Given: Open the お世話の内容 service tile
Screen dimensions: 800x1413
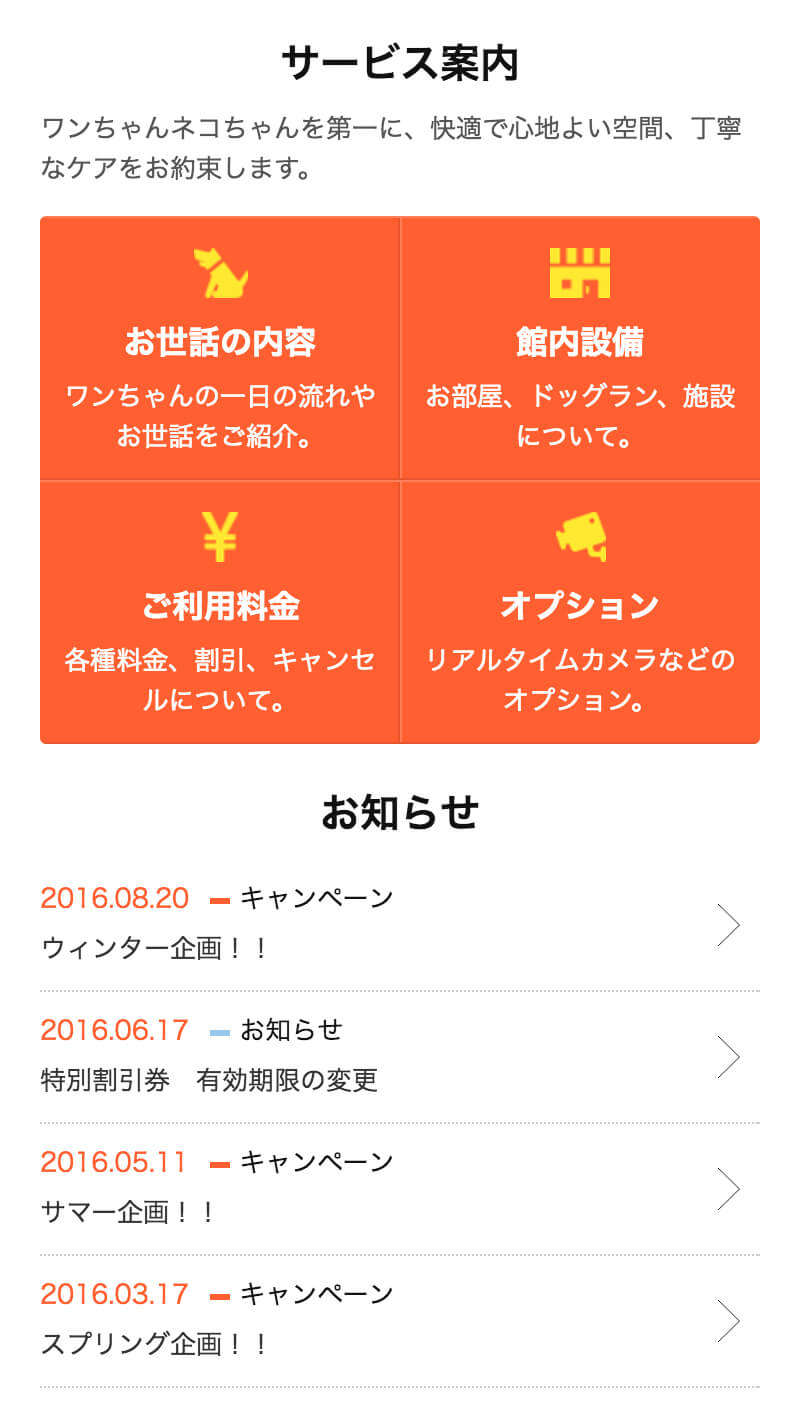Looking at the screenshot, I should click(x=220, y=348).
